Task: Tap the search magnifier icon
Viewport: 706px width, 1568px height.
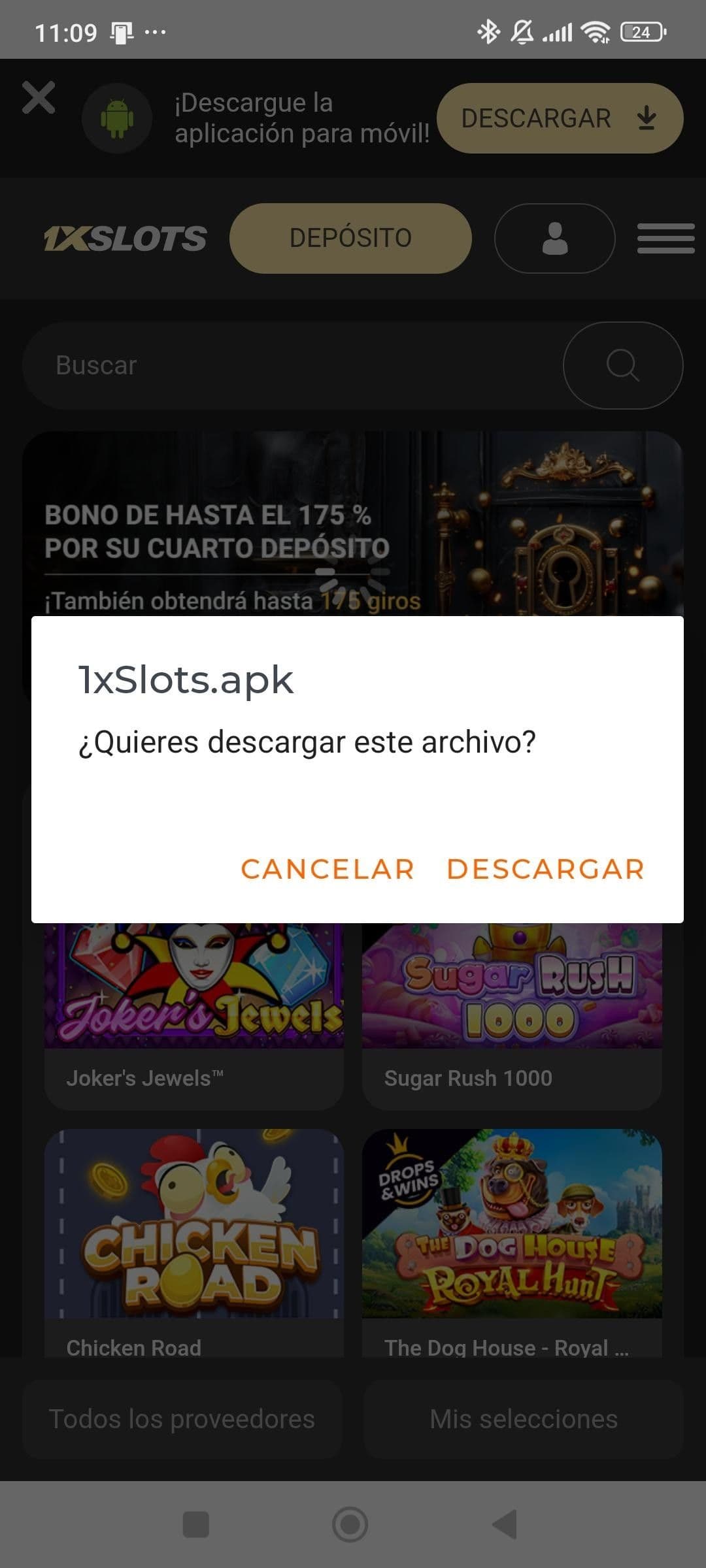Action: pyautogui.click(x=622, y=365)
